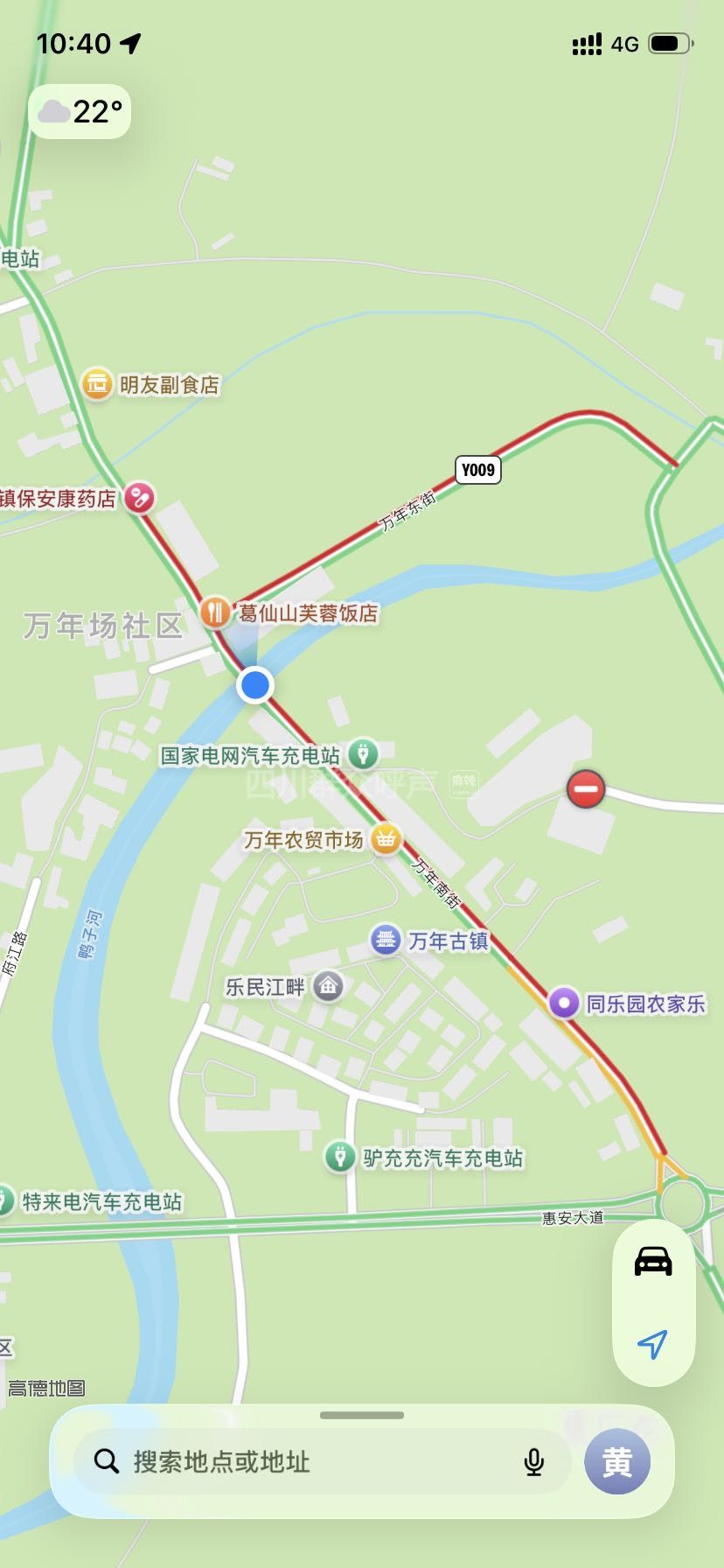Select the 万年古镇 landmark marker
This screenshot has height=1568, width=724.
(386, 941)
